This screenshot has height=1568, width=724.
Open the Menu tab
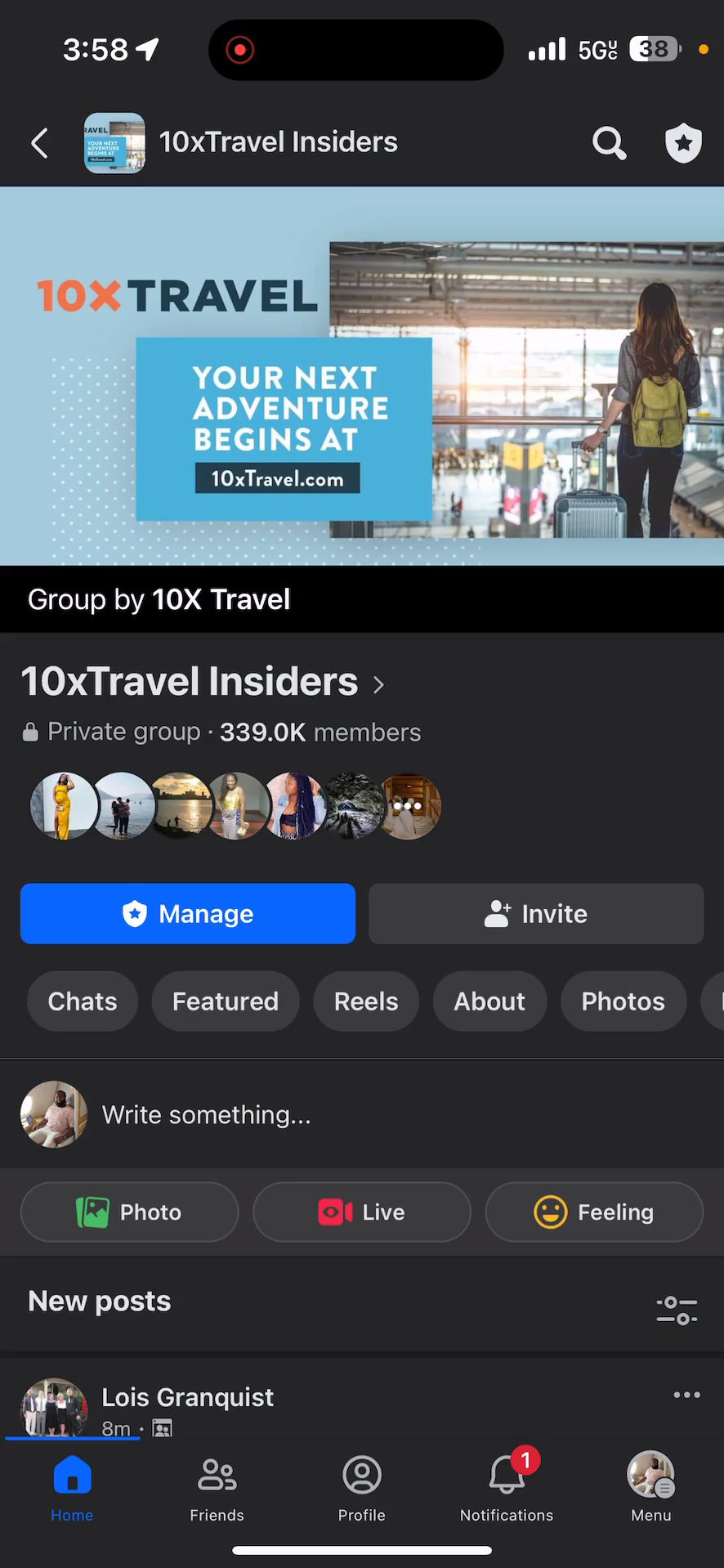coord(650,1490)
